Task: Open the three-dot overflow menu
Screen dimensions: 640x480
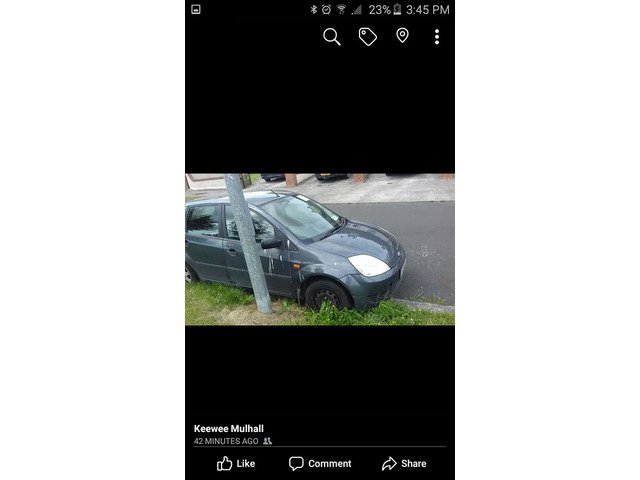Action: [436, 37]
